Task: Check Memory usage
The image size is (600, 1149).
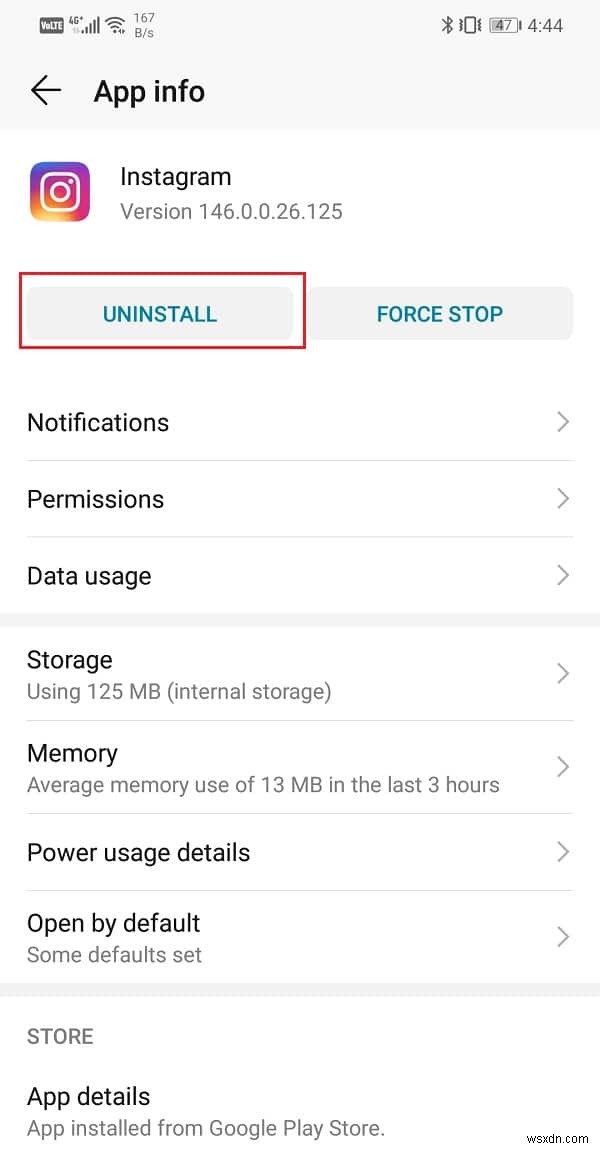Action: [x=298, y=767]
